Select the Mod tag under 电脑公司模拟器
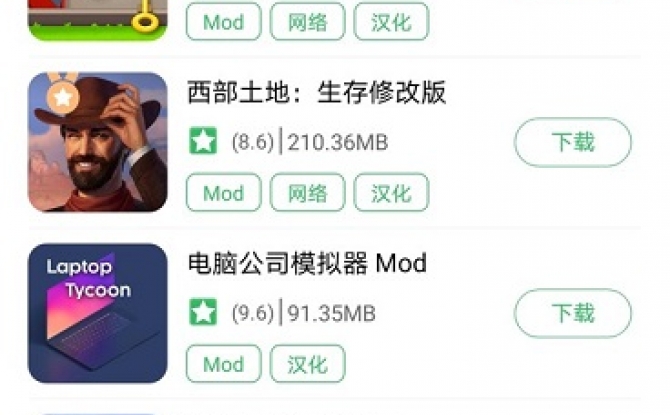The height and width of the screenshot is (415, 670). (x=223, y=364)
